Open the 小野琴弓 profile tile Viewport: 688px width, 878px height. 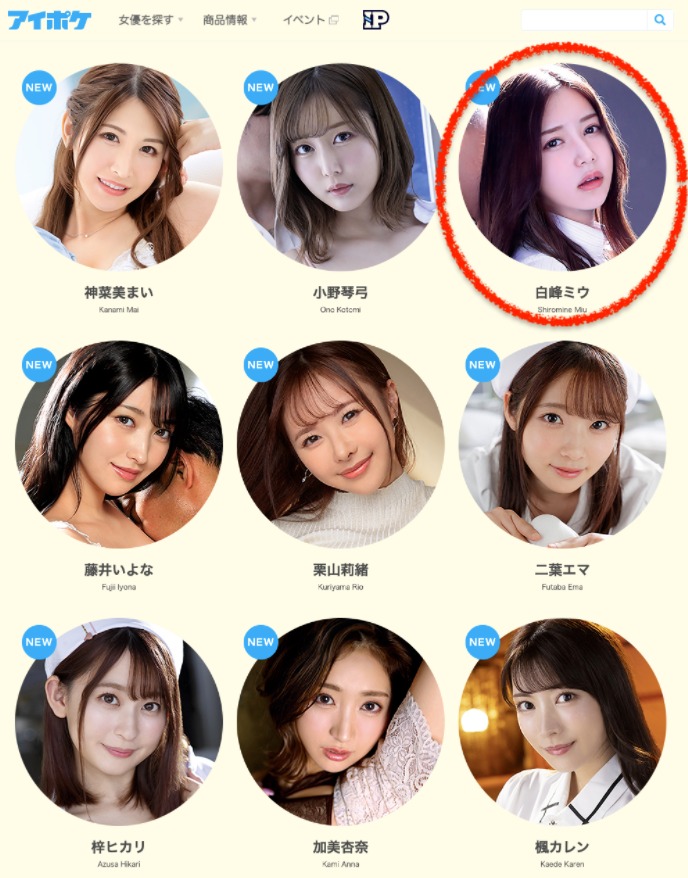click(x=341, y=167)
